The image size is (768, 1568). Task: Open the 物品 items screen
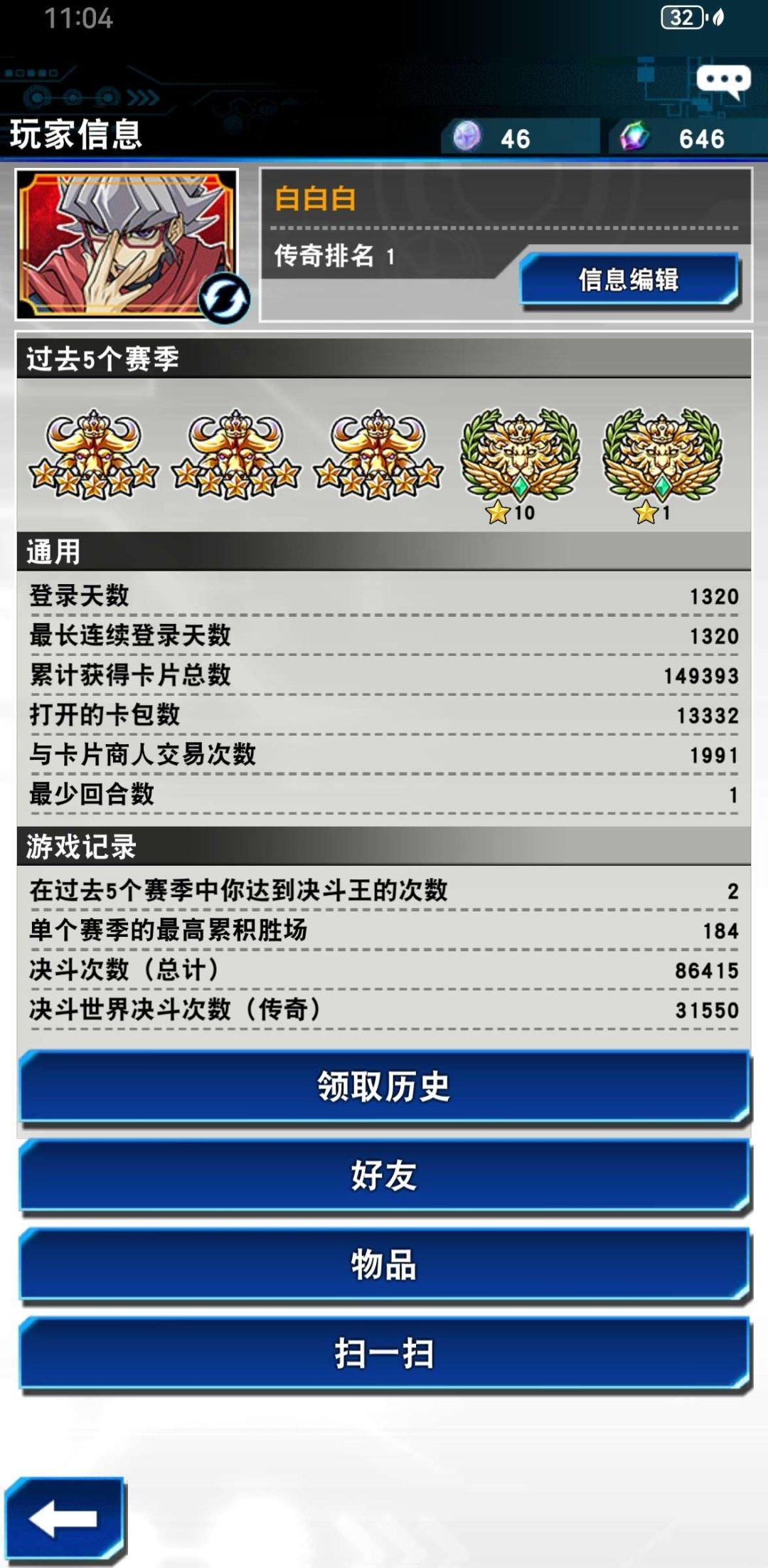(x=384, y=1265)
